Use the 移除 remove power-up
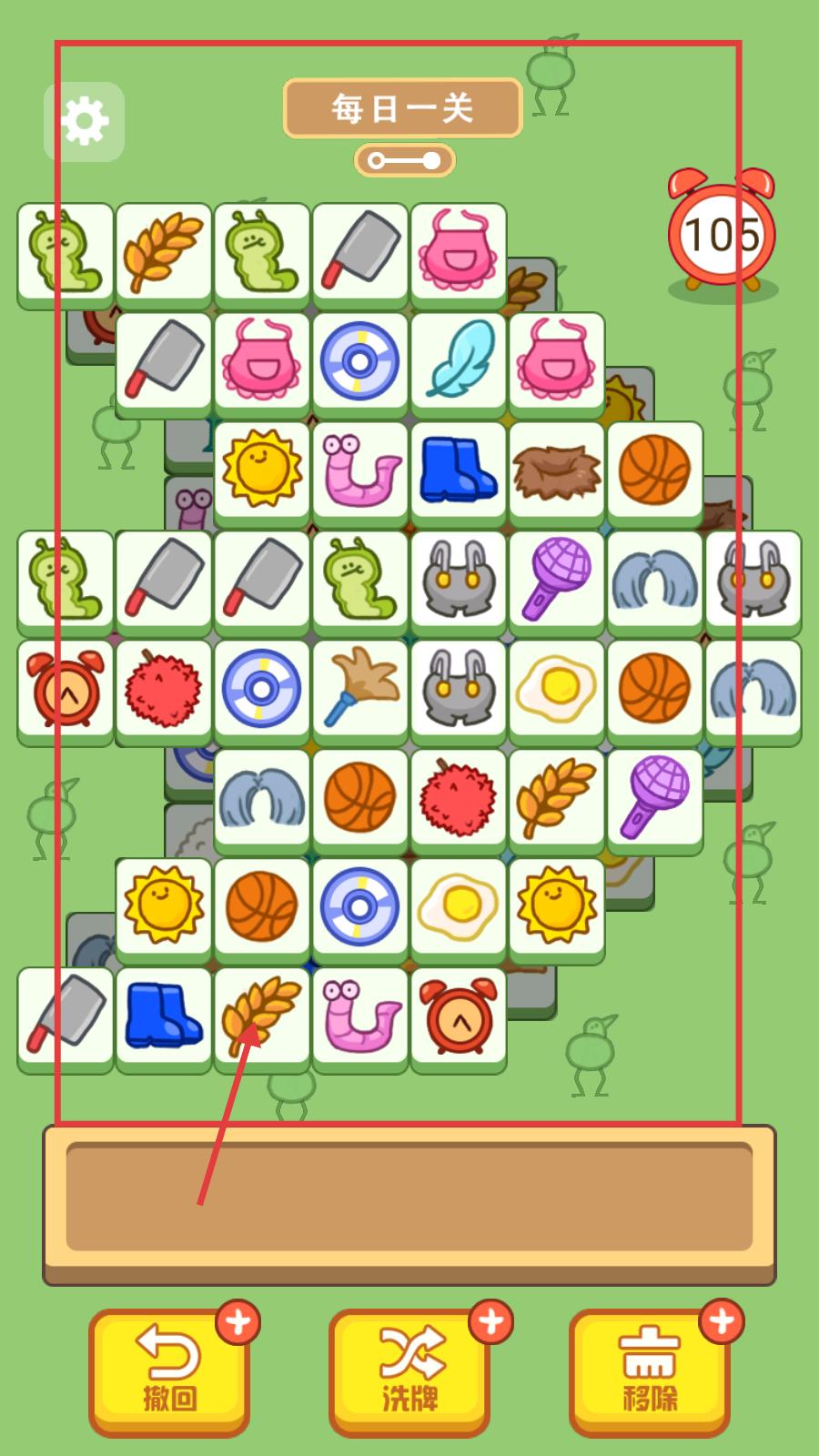Image resolution: width=819 pixels, height=1456 pixels. pyautogui.click(x=650, y=1371)
